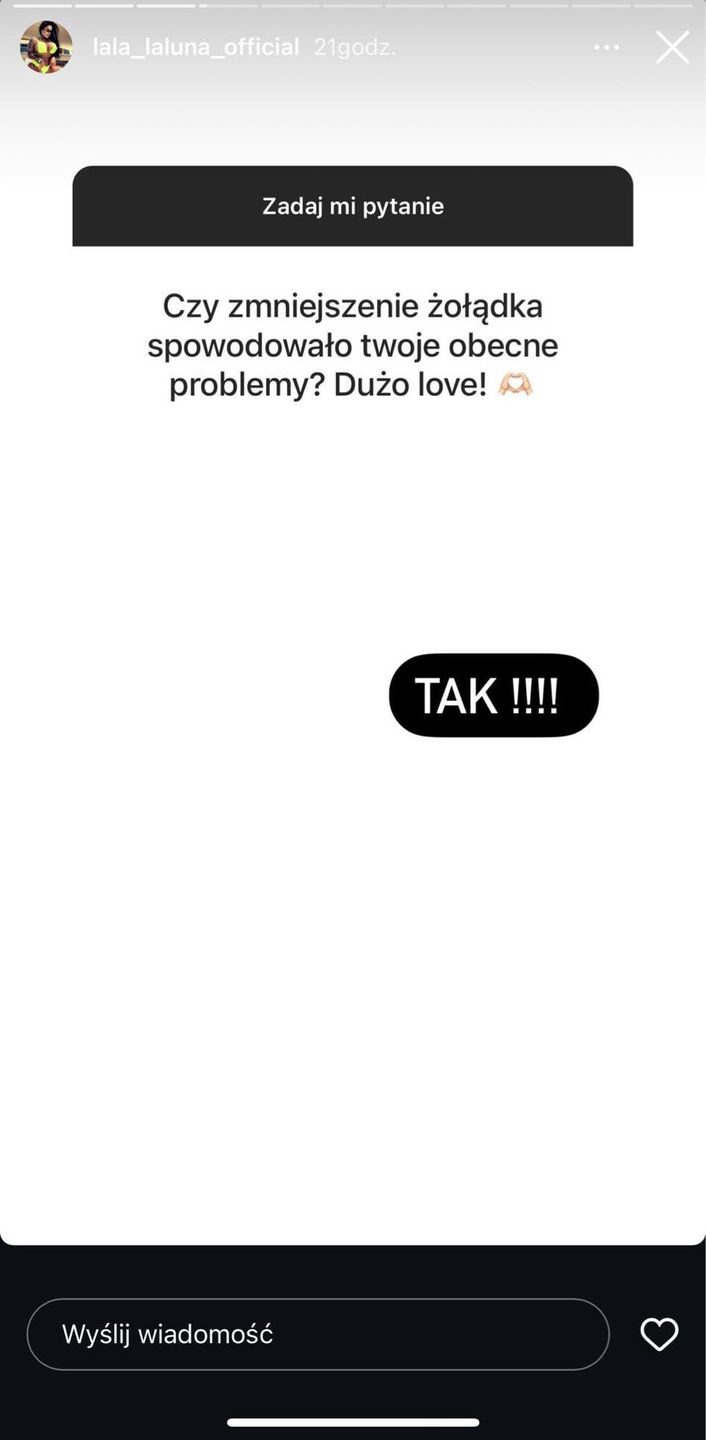The width and height of the screenshot is (706, 1440).
Task: Open lala_laluna_official profile picture
Action: point(46,47)
